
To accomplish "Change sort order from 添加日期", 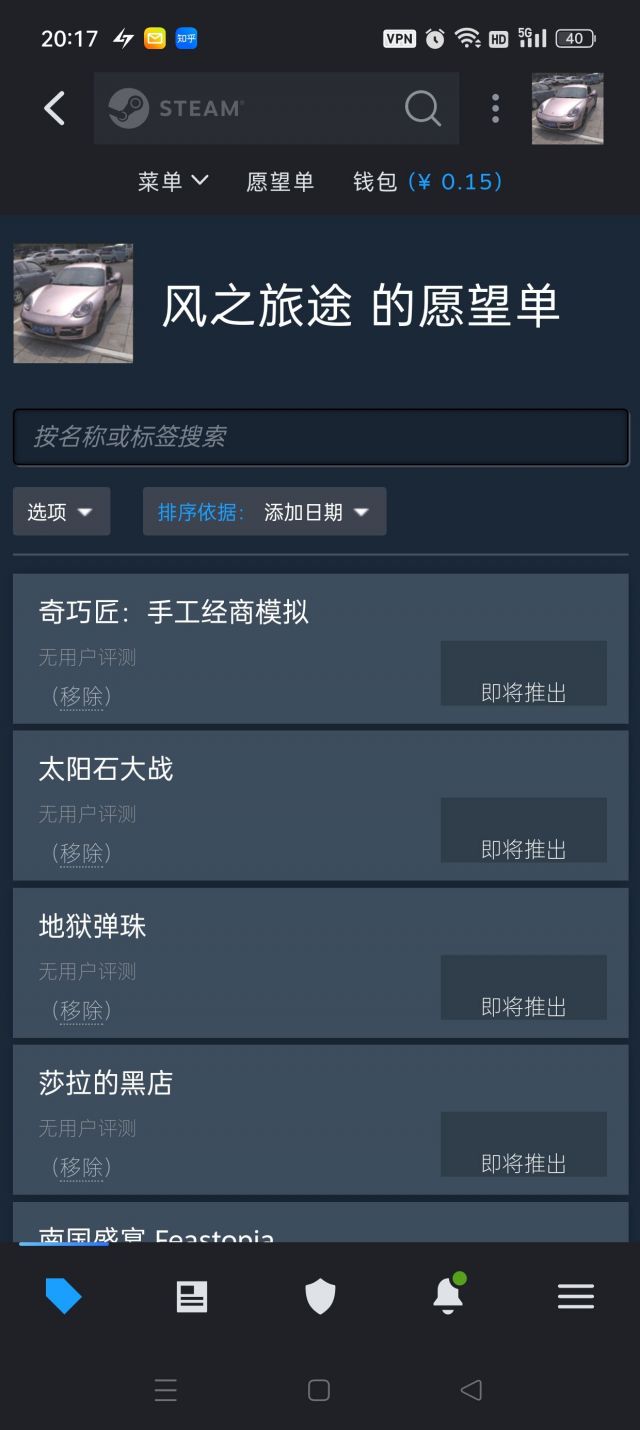I will click(x=265, y=512).
